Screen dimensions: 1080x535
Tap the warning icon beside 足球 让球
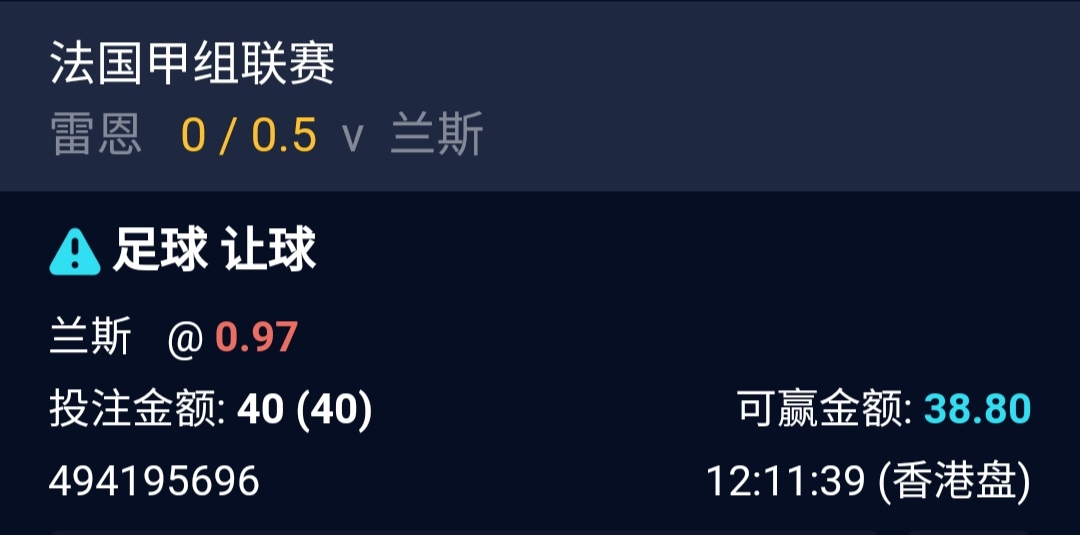[x=75, y=251]
